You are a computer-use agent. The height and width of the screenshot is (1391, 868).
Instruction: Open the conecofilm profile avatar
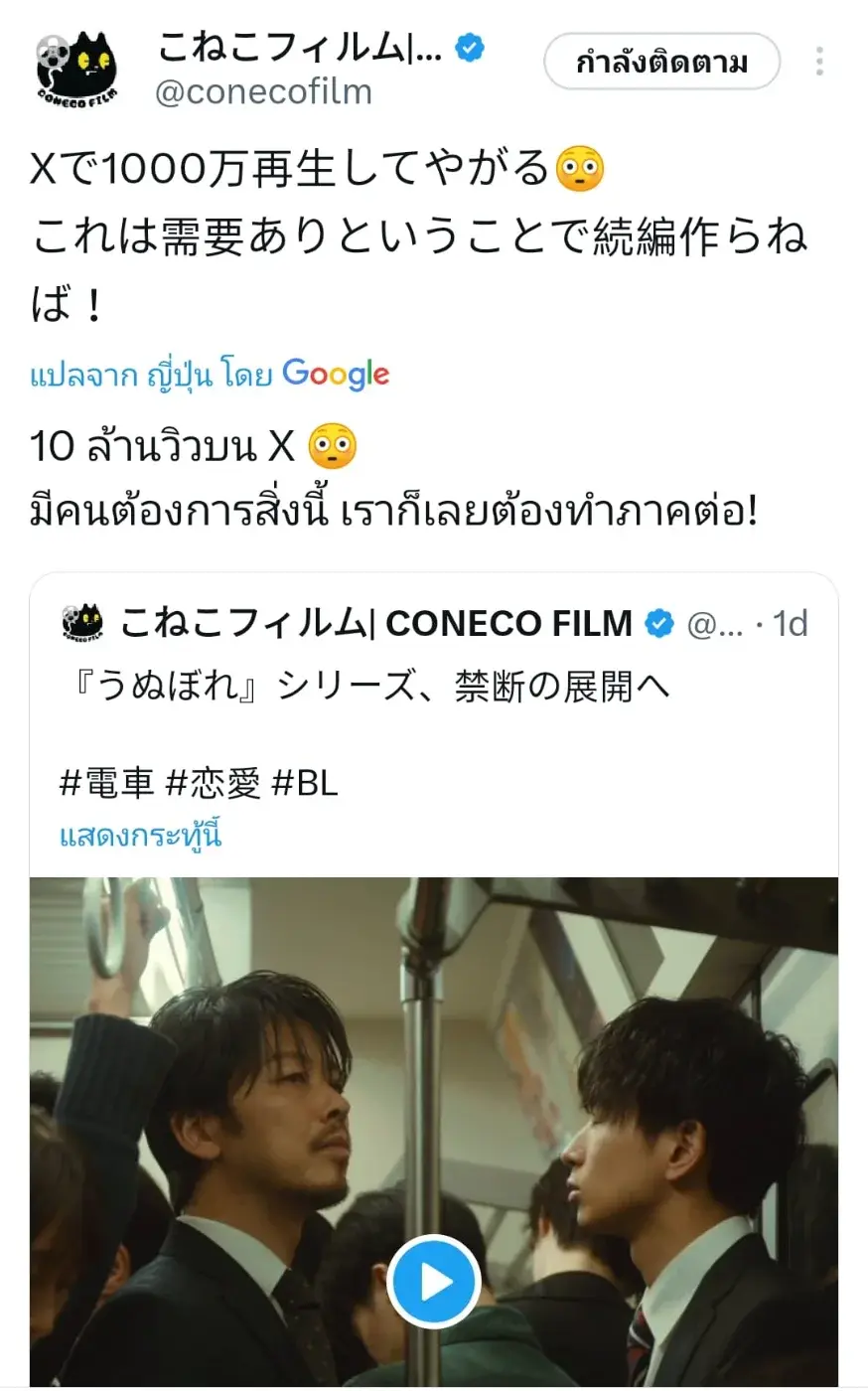click(x=77, y=68)
